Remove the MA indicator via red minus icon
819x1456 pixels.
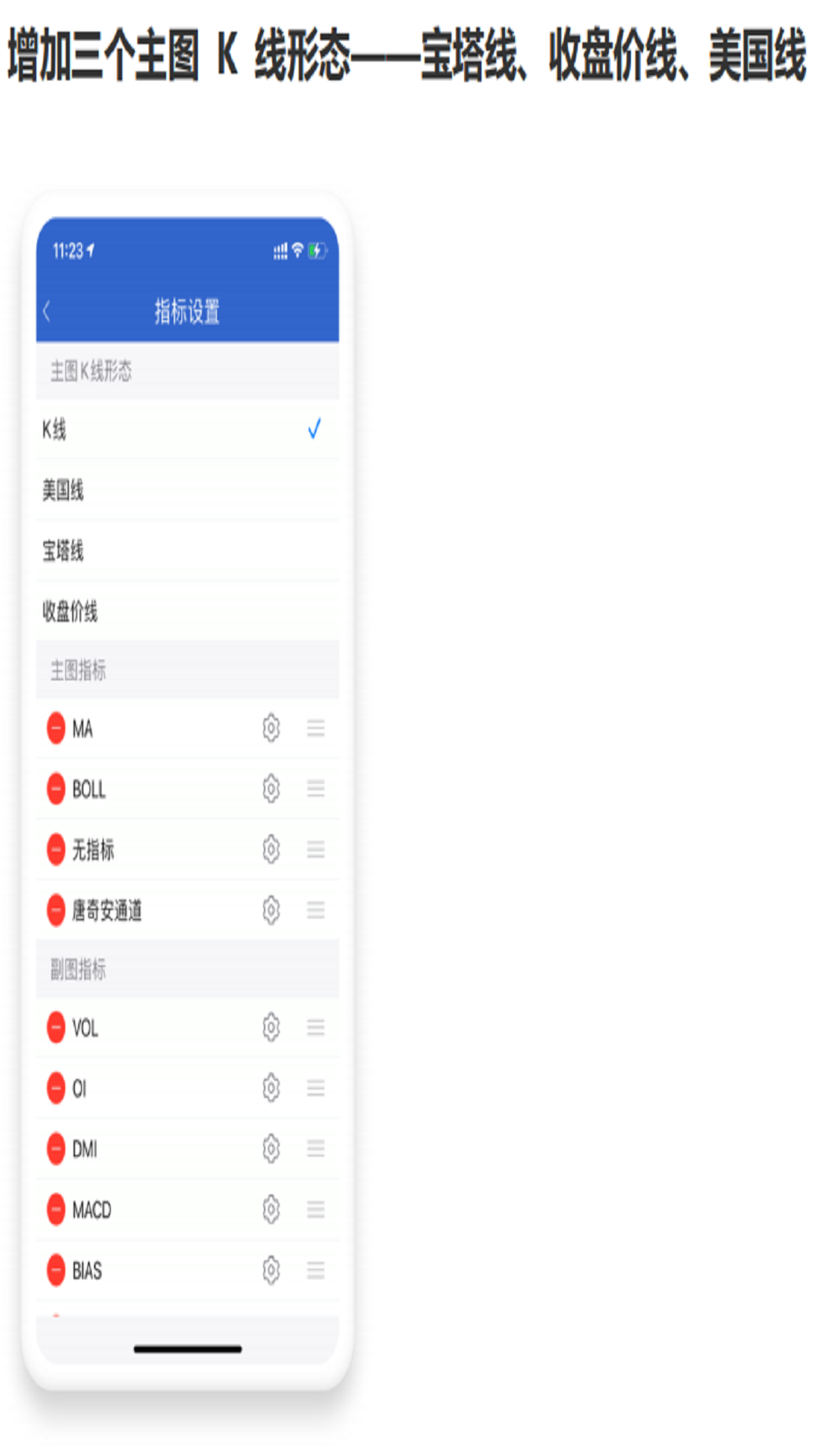(x=55, y=730)
